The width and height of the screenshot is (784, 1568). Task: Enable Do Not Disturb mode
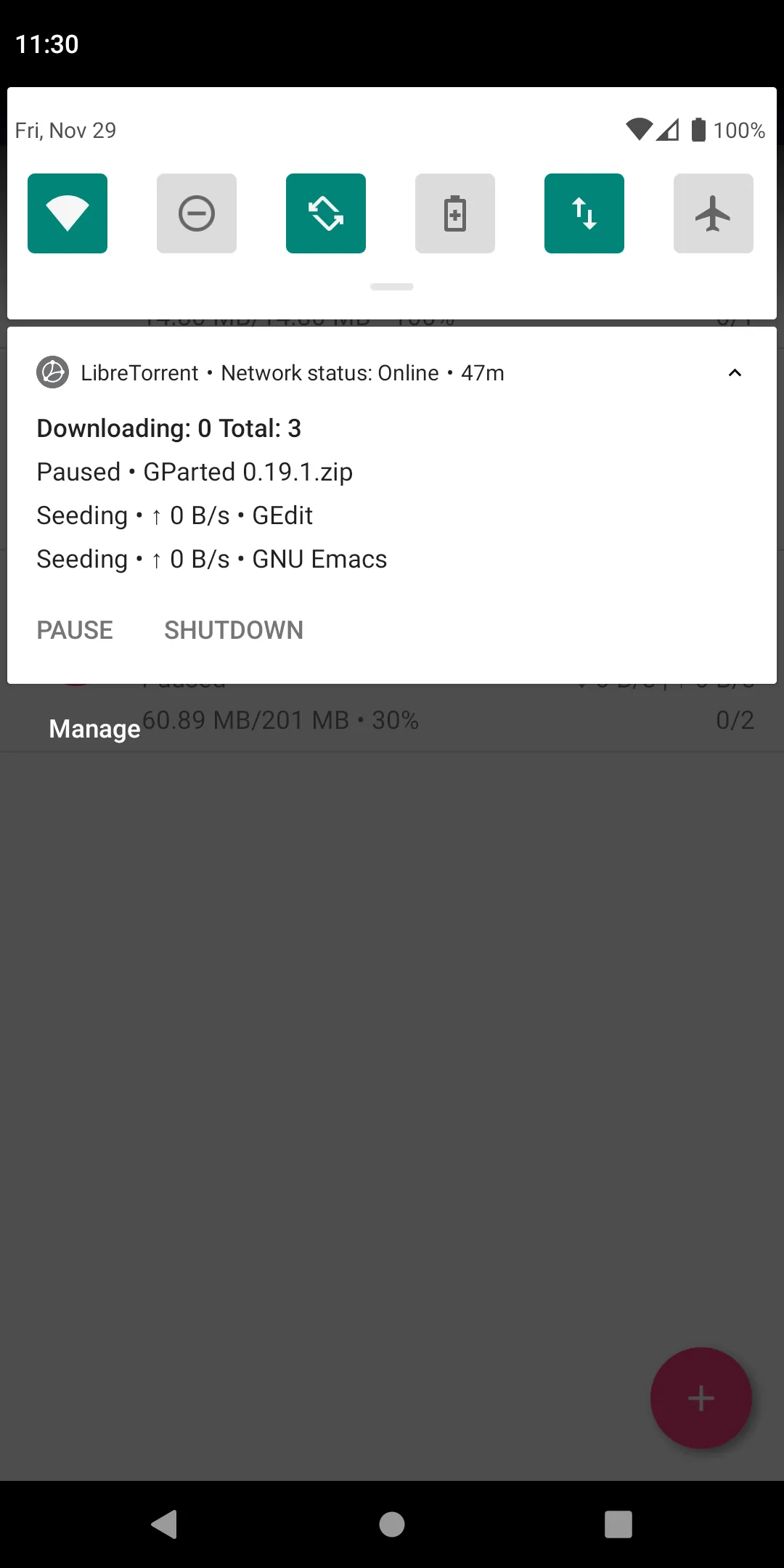[x=196, y=213]
